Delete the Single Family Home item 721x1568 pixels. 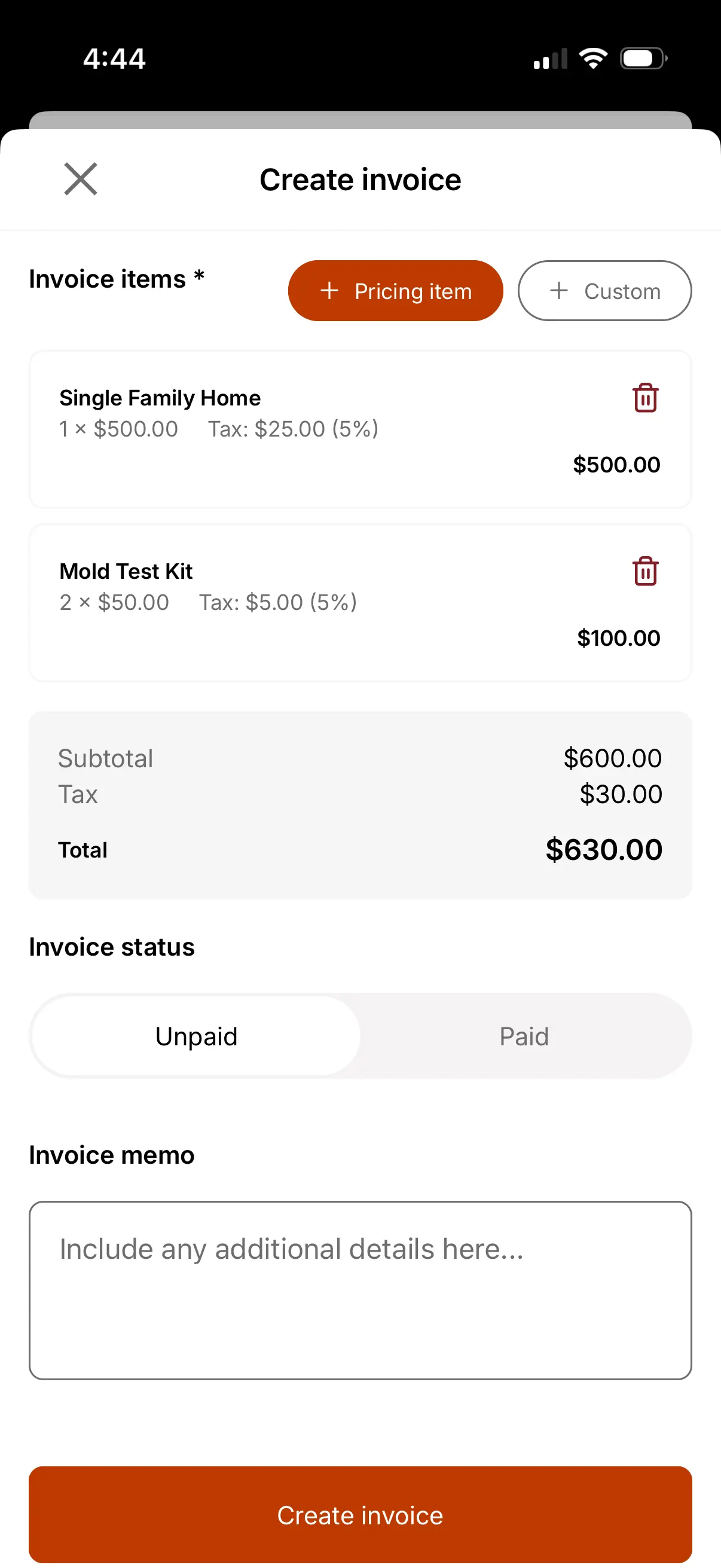pos(646,398)
